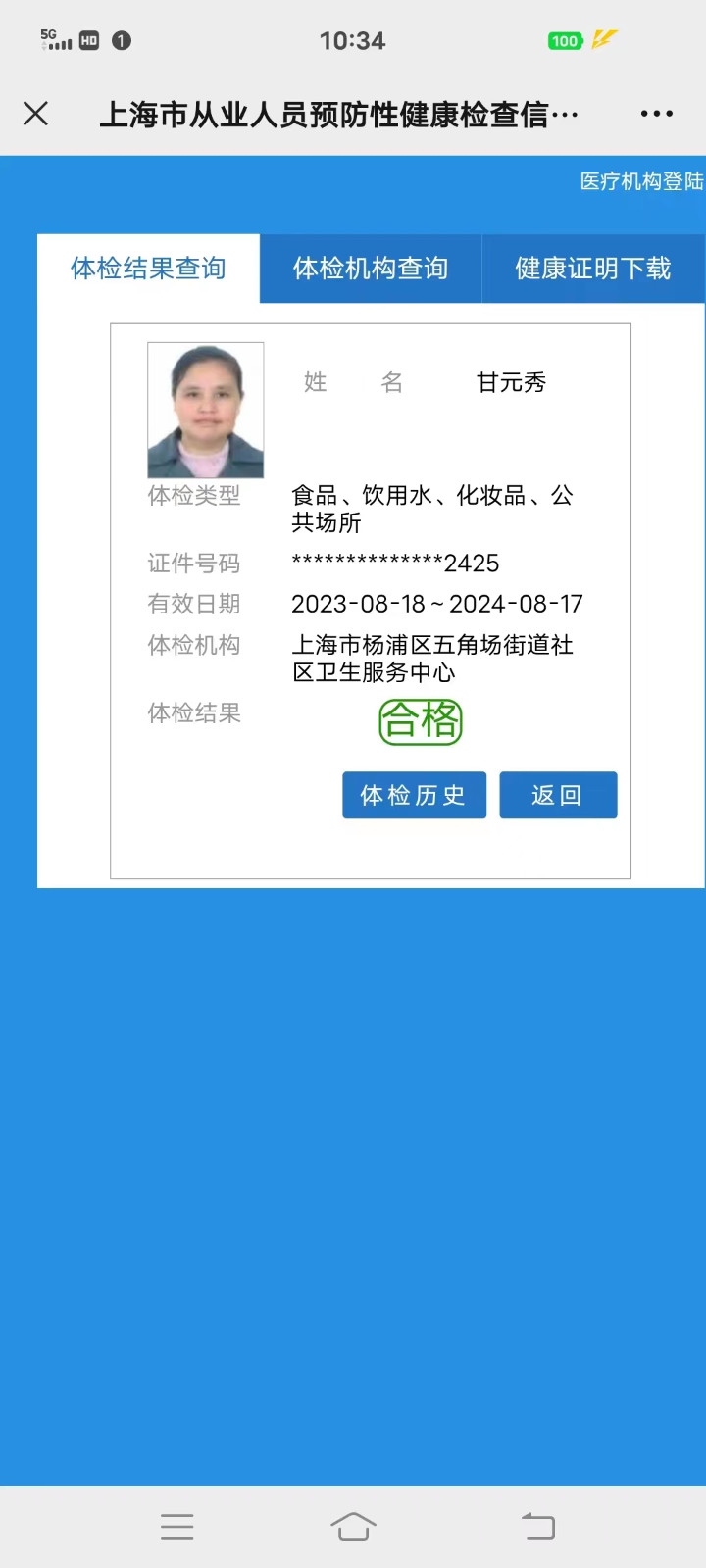The image size is (706, 1568).
Task: Open the 医疗机构登陆 link
Action: [641, 181]
